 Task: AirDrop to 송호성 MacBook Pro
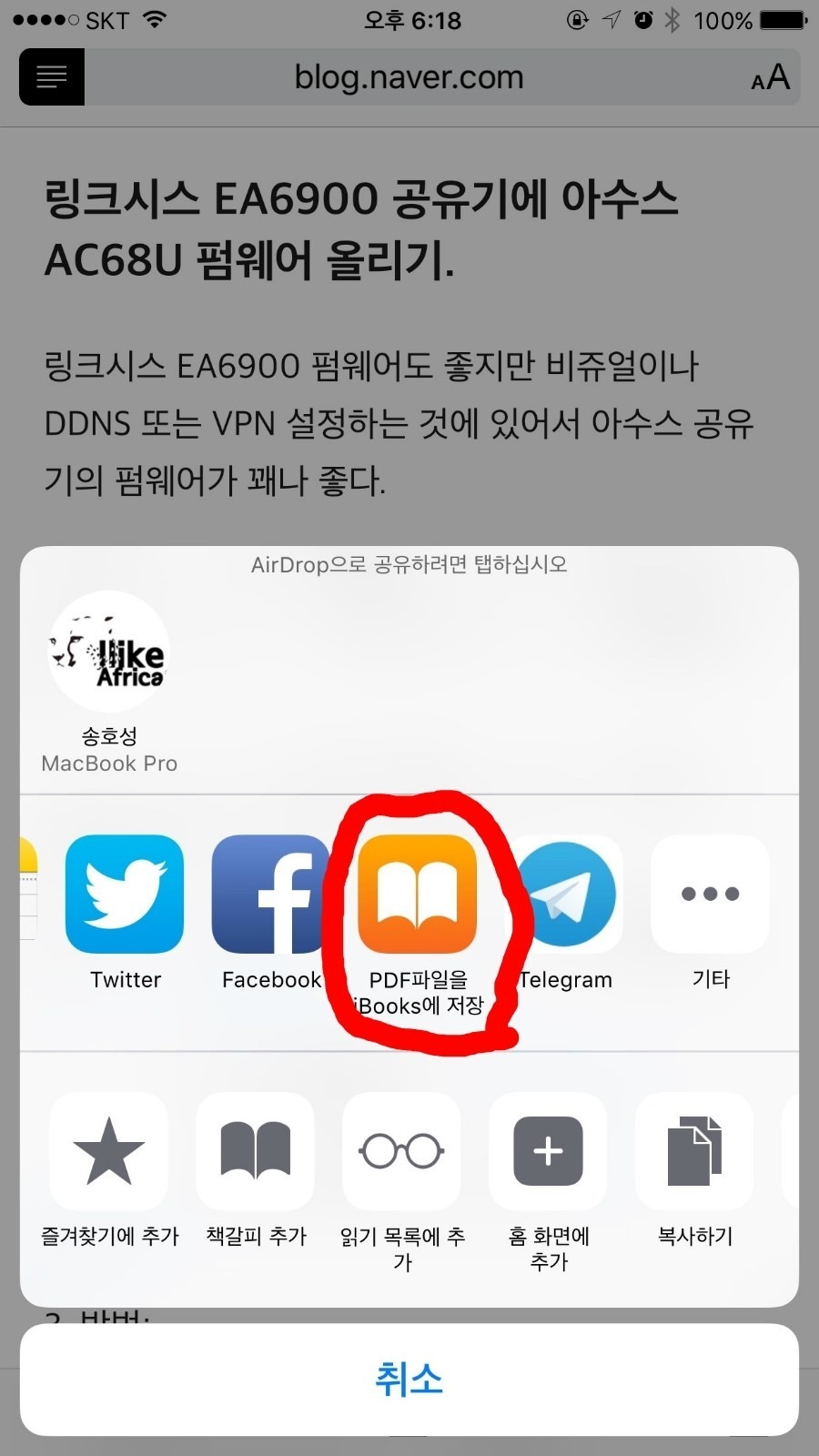[x=109, y=652]
